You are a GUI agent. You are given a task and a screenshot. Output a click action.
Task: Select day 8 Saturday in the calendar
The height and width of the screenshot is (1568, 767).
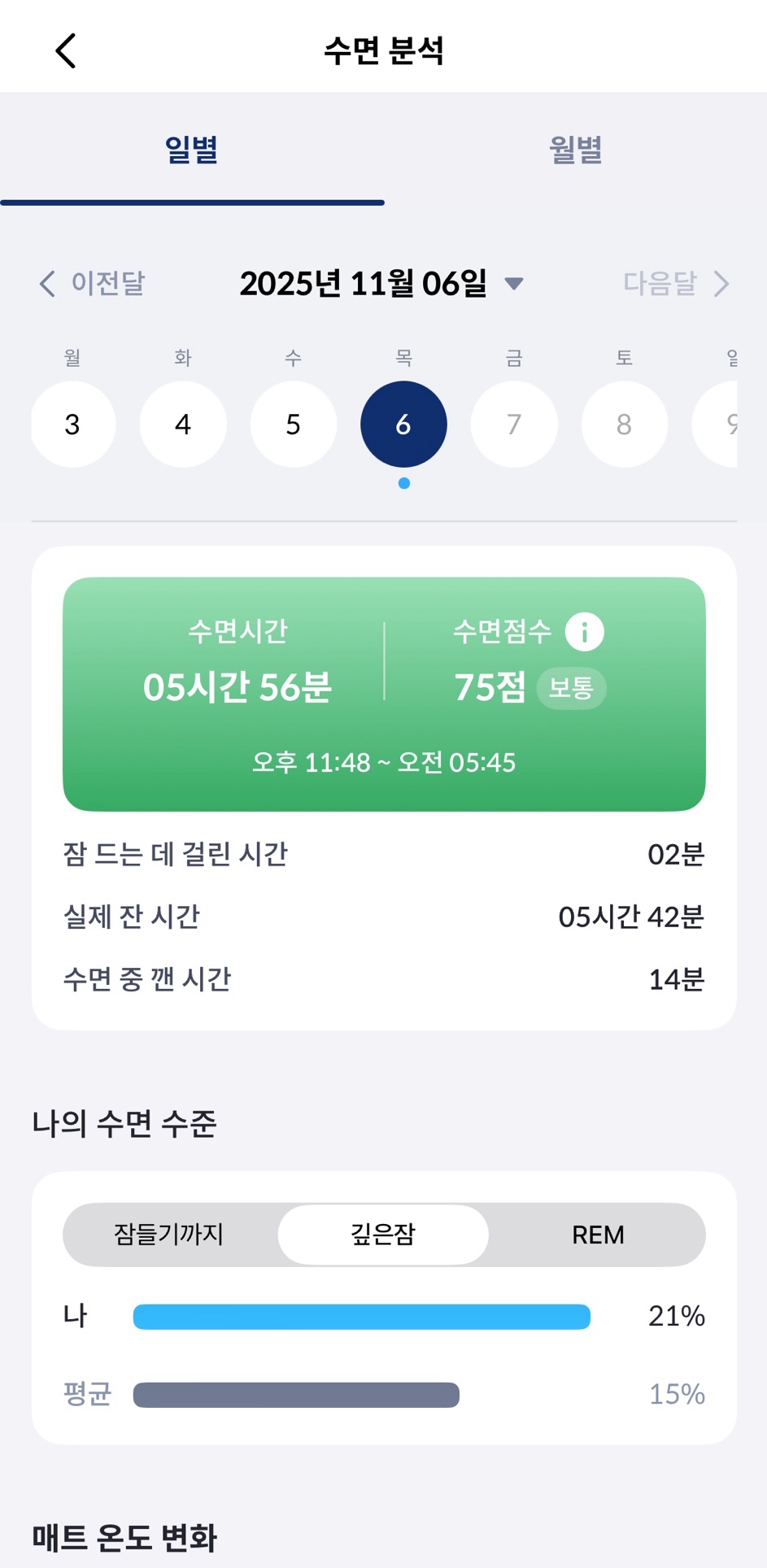click(624, 424)
